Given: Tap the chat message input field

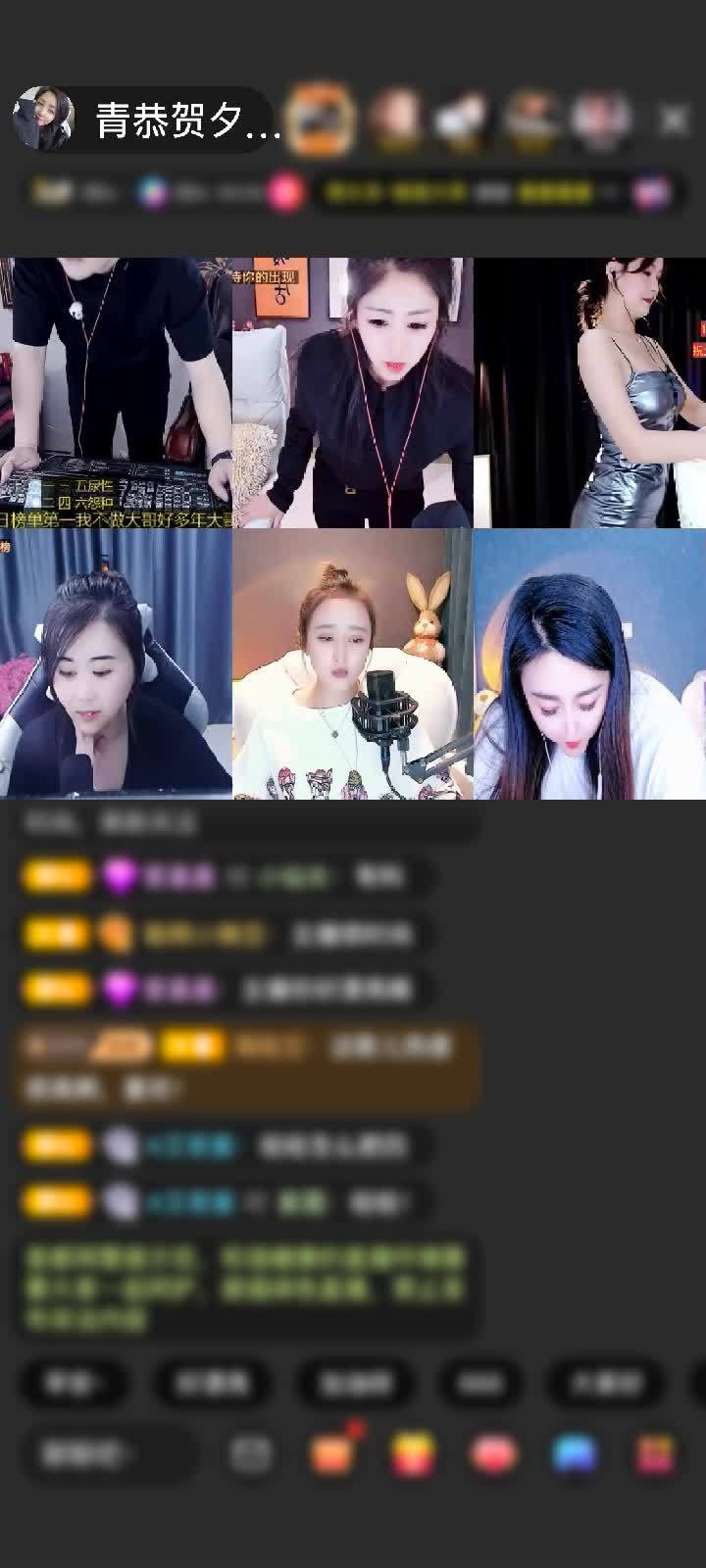Looking at the screenshot, I should tap(108, 1454).
